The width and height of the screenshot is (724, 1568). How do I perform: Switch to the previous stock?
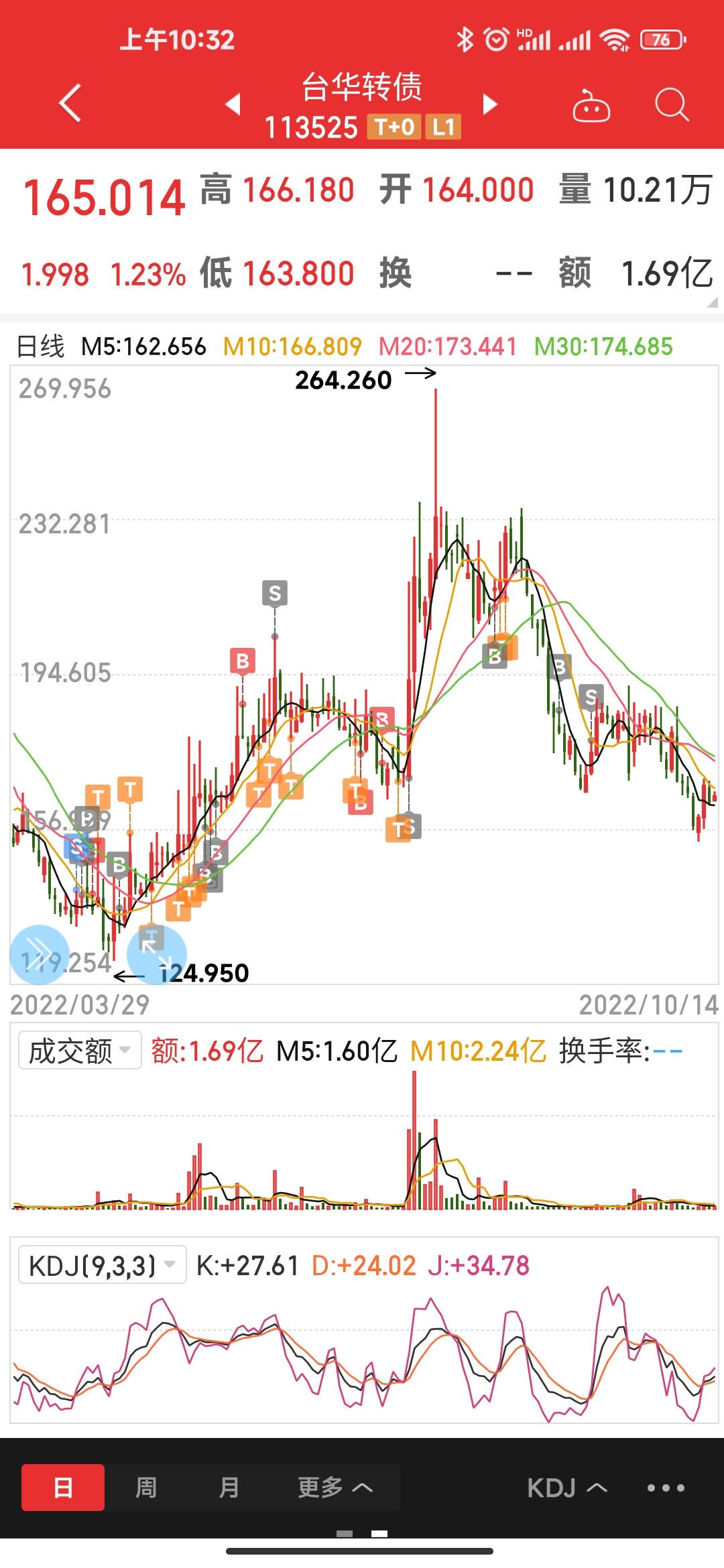click(x=233, y=104)
